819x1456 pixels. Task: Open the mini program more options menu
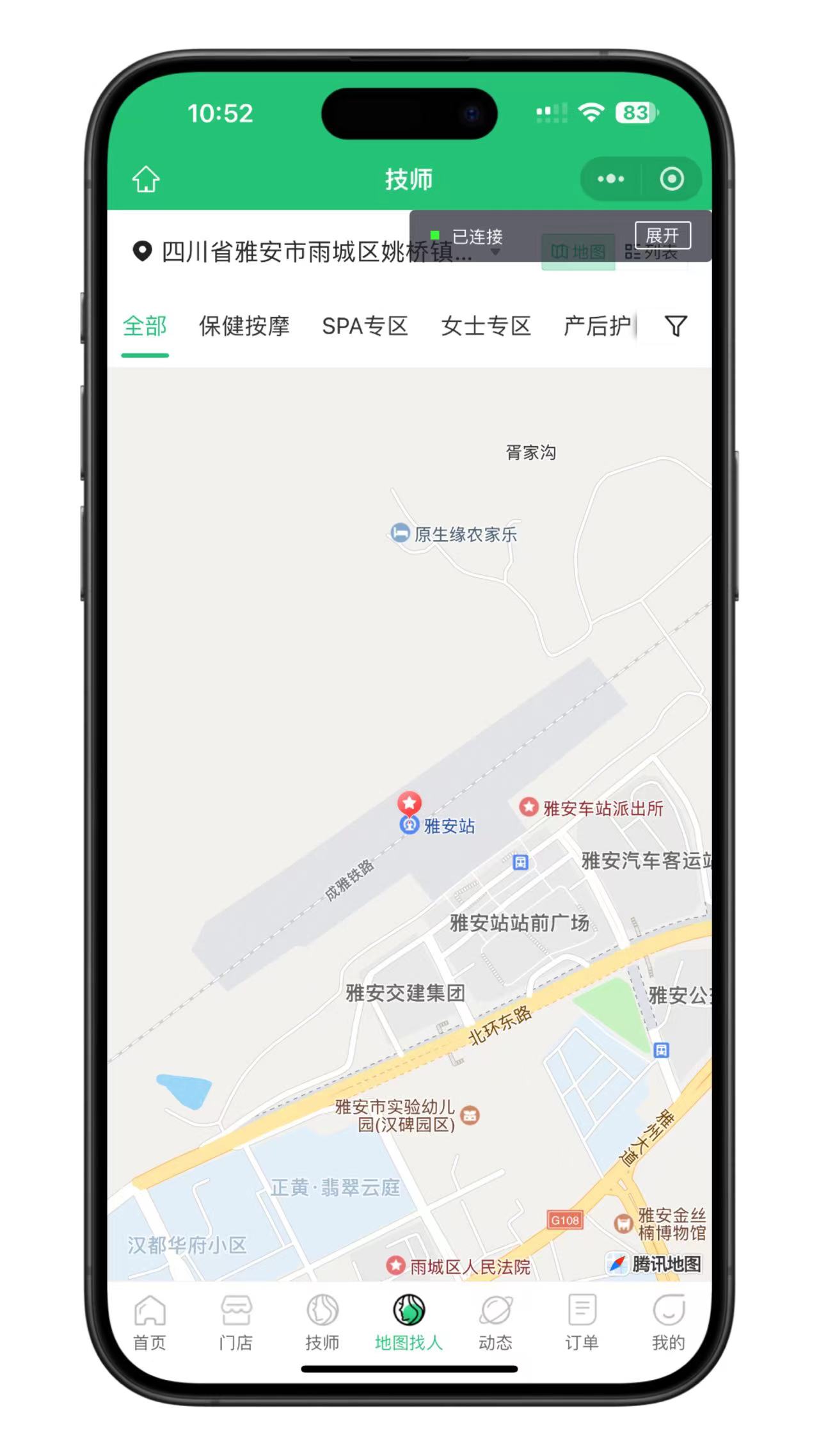610,179
